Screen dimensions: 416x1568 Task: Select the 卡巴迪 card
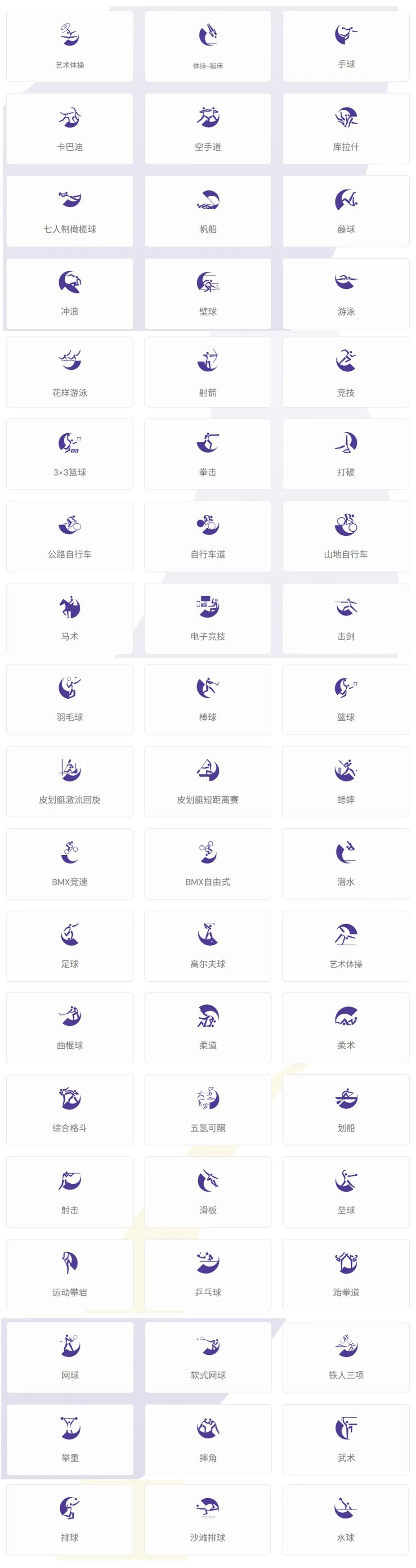70,128
